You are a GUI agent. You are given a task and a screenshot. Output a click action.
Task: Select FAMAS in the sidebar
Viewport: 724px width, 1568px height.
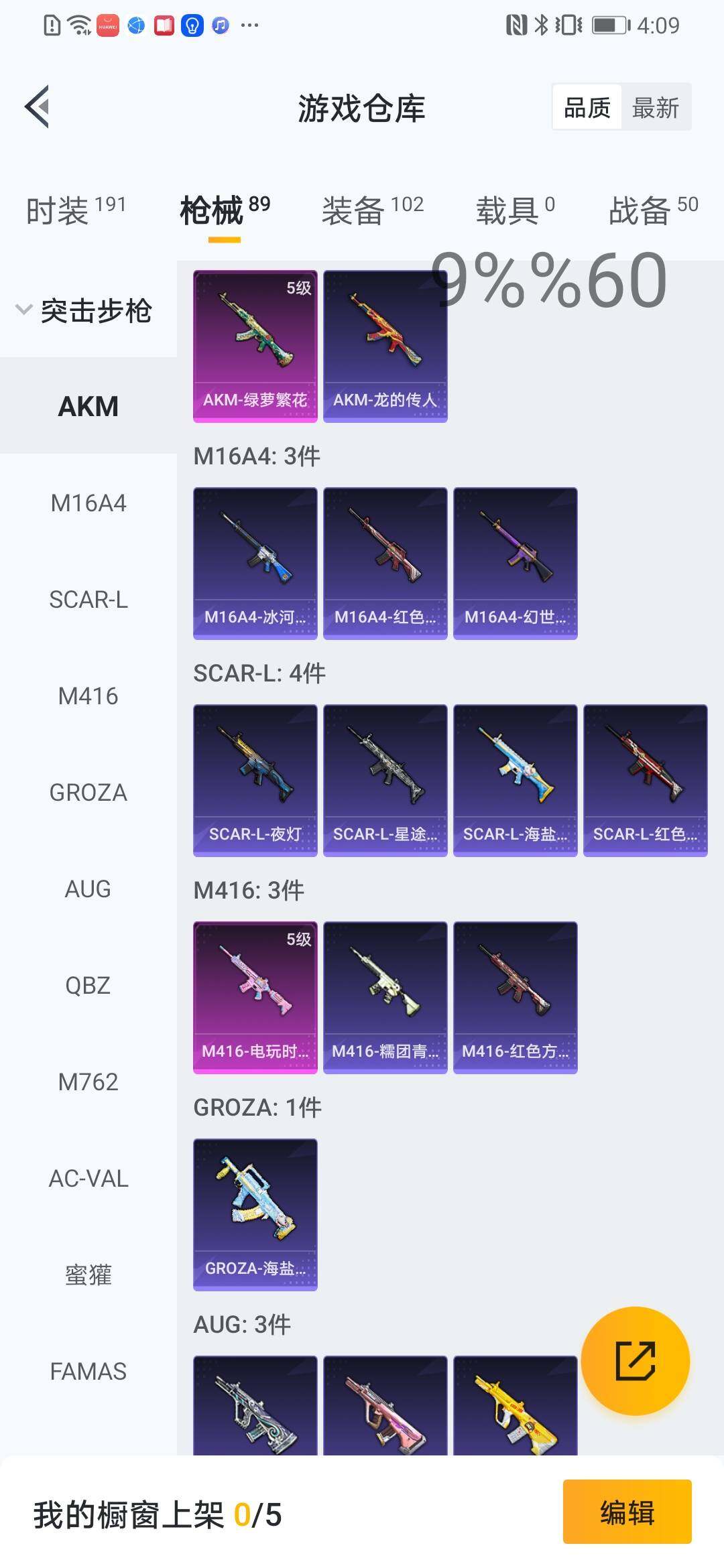(x=88, y=1372)
